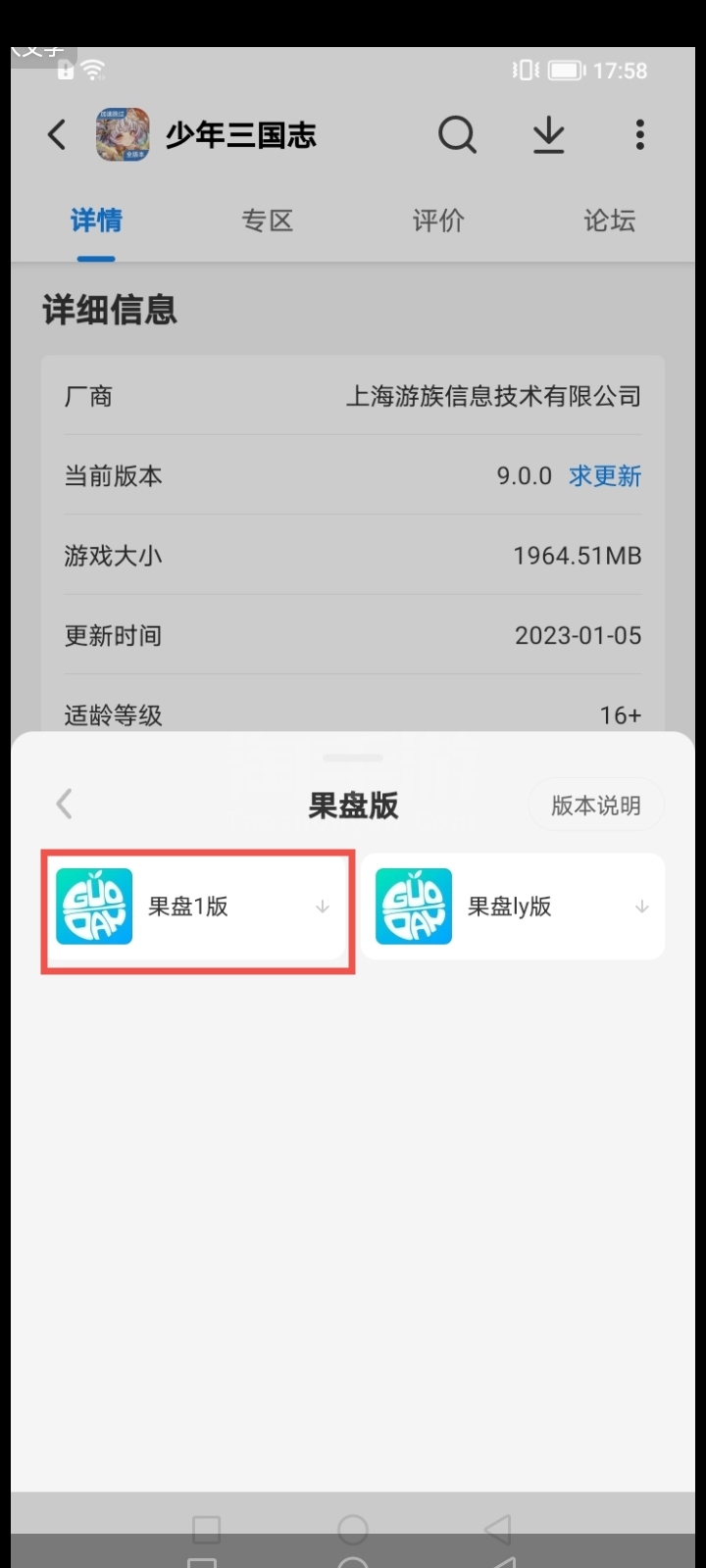This screenshot has height=1568, width=706.
Task: Open the 版本说明 button
Action: pyautogui.click(x=595, y=806)
